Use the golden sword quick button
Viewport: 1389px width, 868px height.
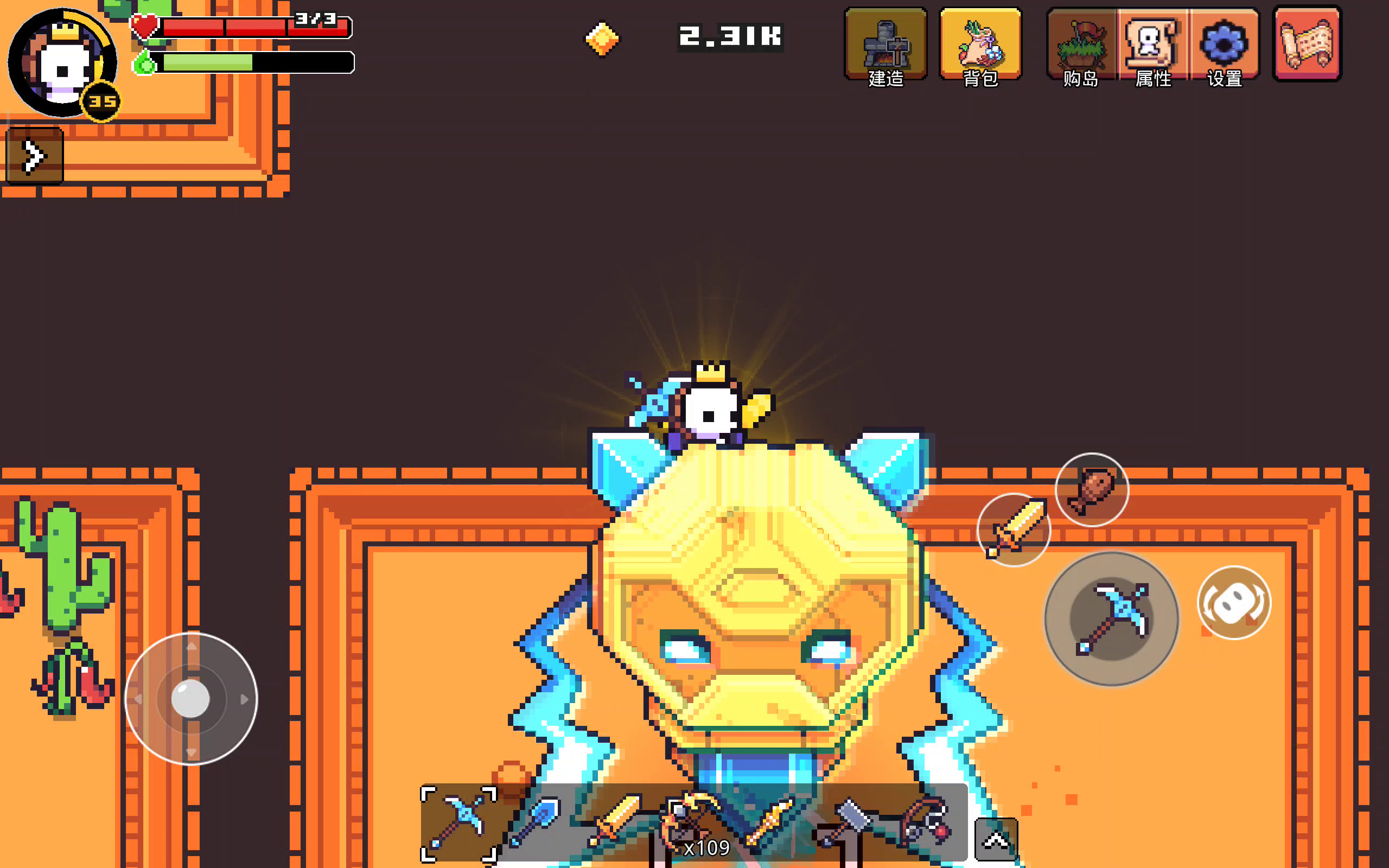click(x=1014, y=529)
